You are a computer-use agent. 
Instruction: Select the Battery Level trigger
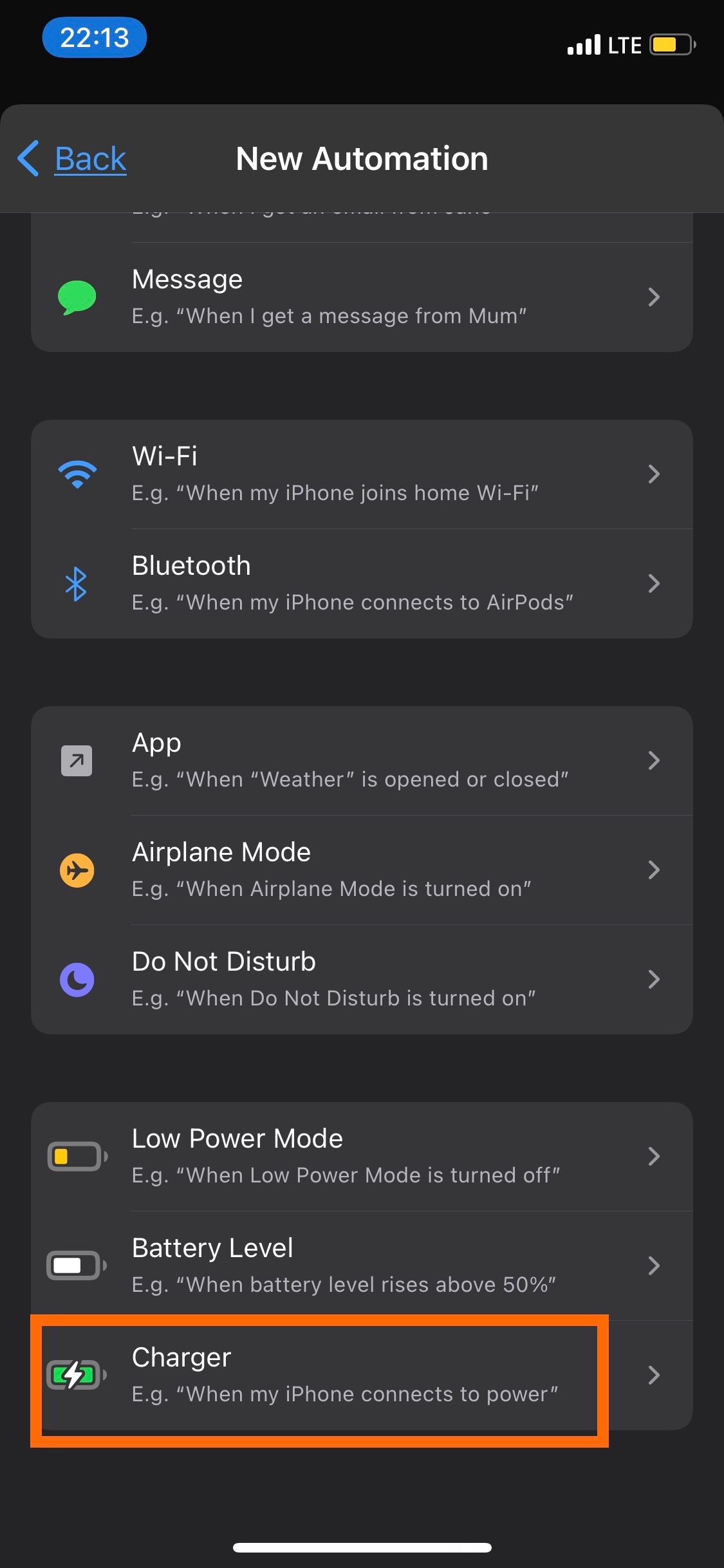tap(360, 1266)
